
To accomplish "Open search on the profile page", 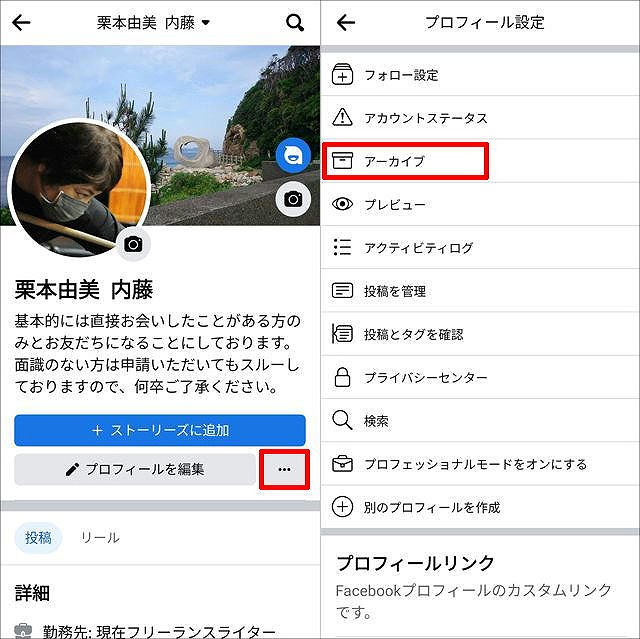I will 295,23.
